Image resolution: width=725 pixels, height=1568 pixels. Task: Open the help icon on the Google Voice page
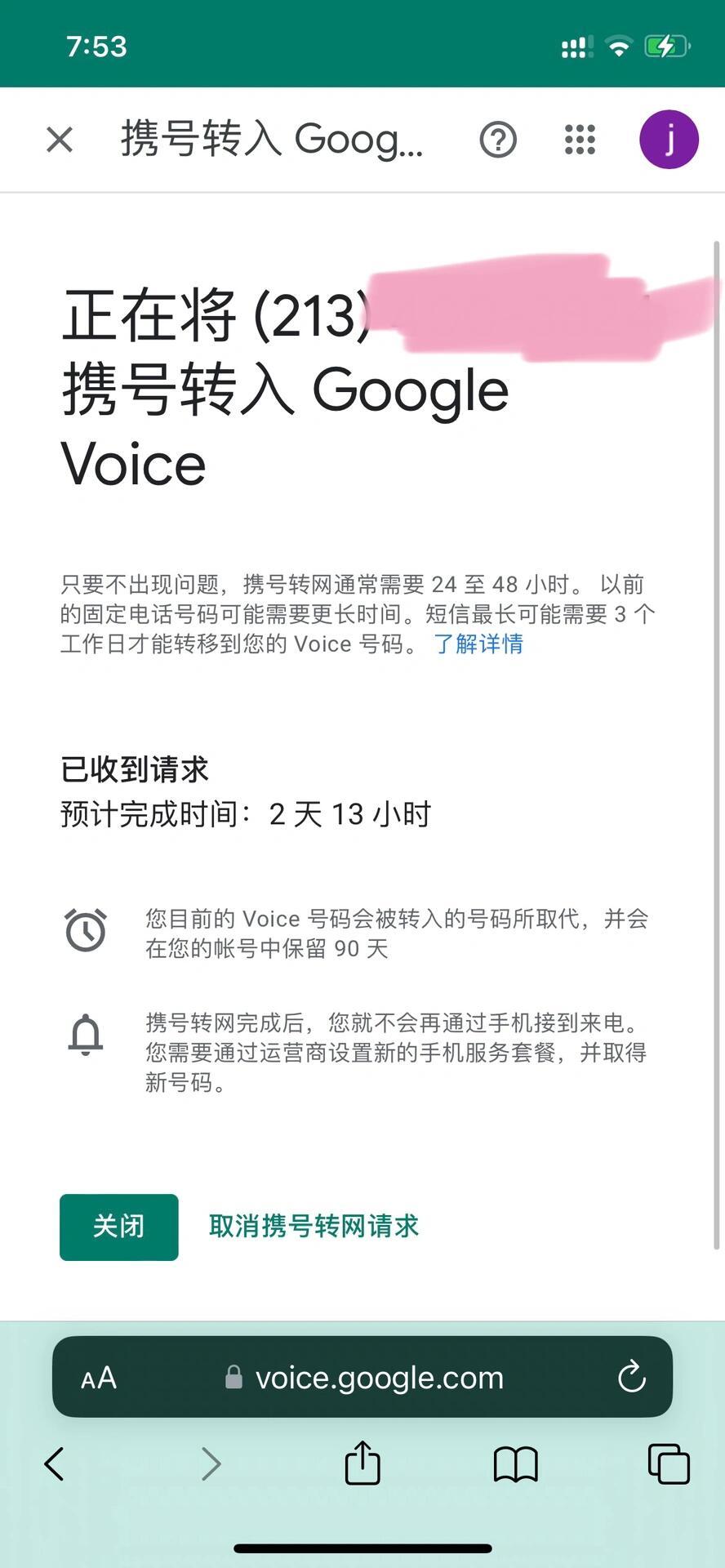point(497,139)
